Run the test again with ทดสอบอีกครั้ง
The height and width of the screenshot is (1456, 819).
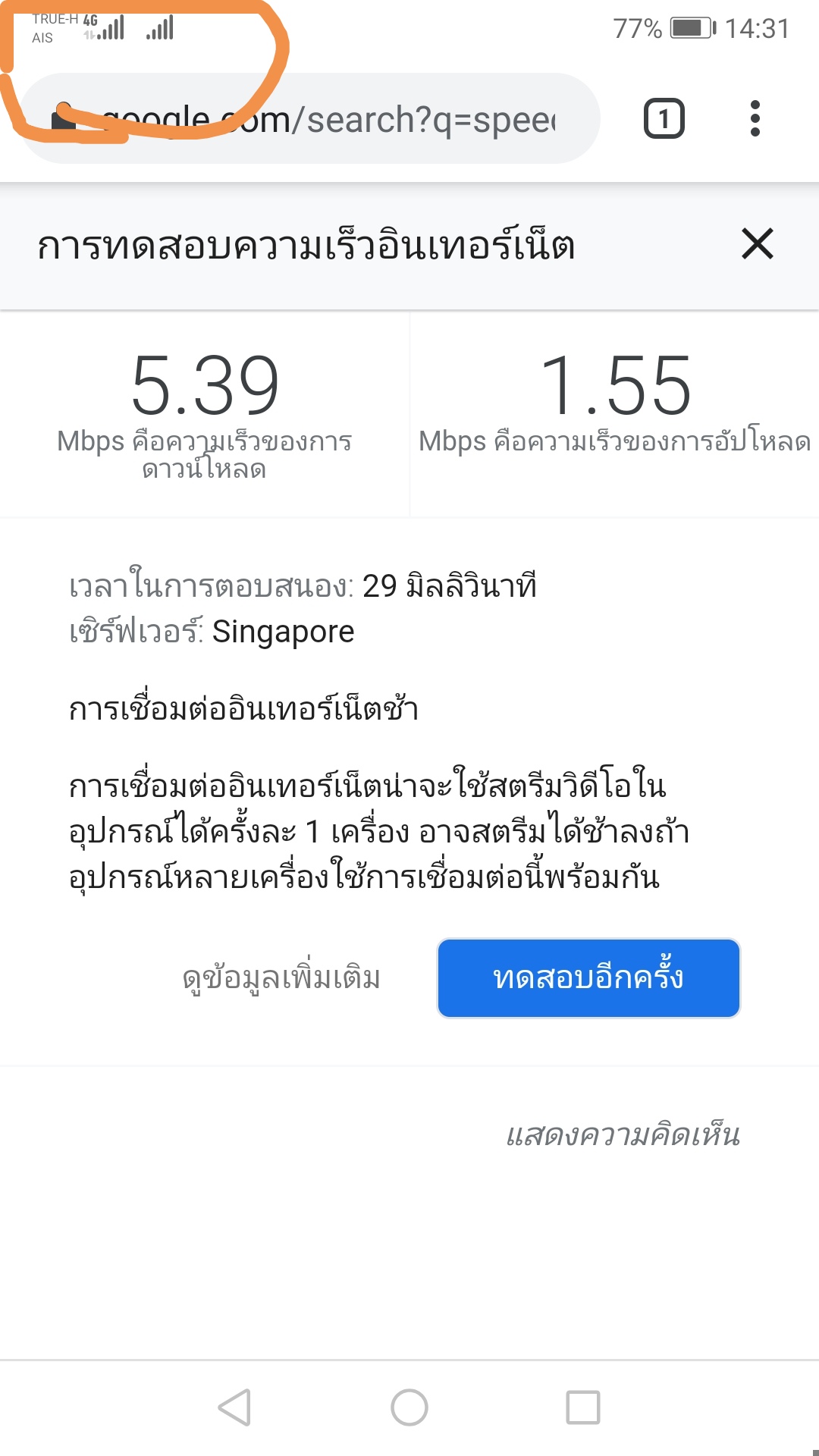[x=588, y=977]
